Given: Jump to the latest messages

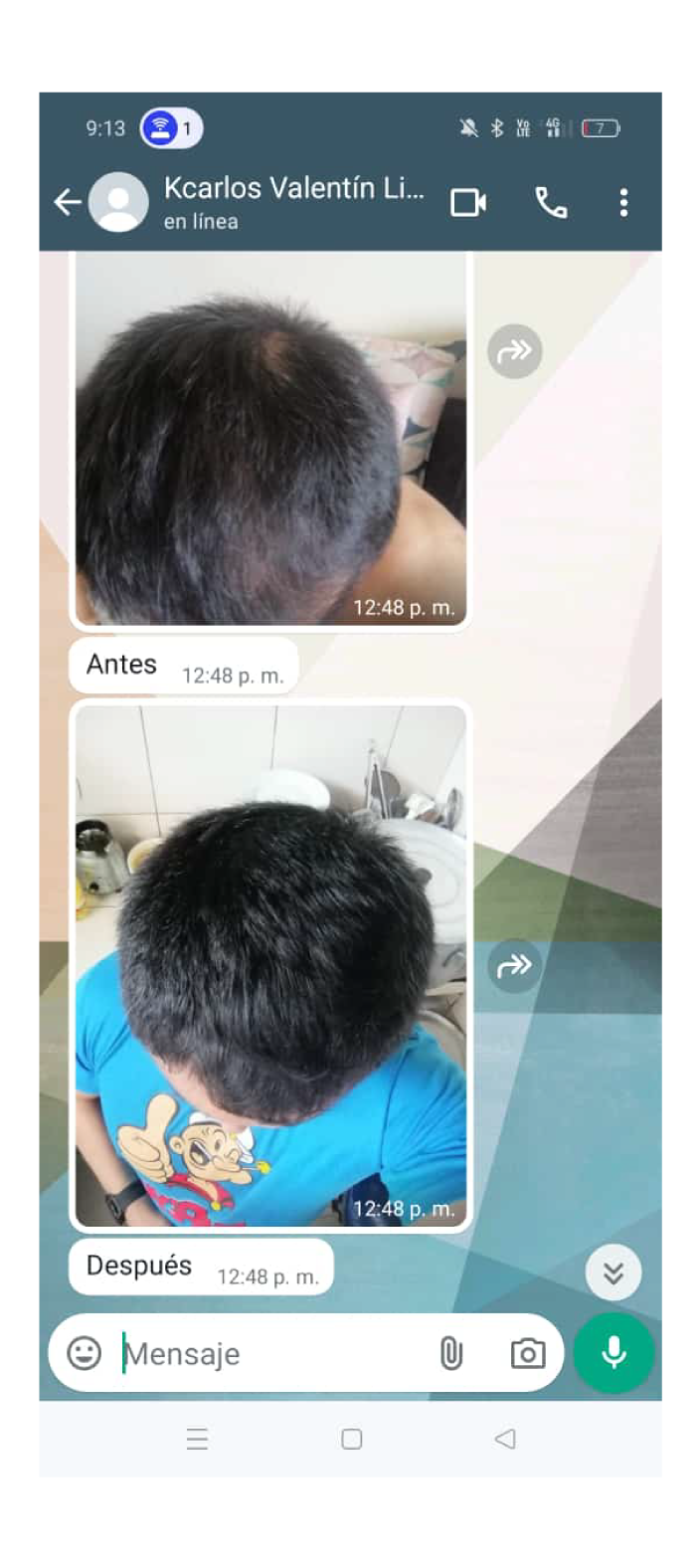Looking at the screenshot, I should click(x=612, y=1273).
